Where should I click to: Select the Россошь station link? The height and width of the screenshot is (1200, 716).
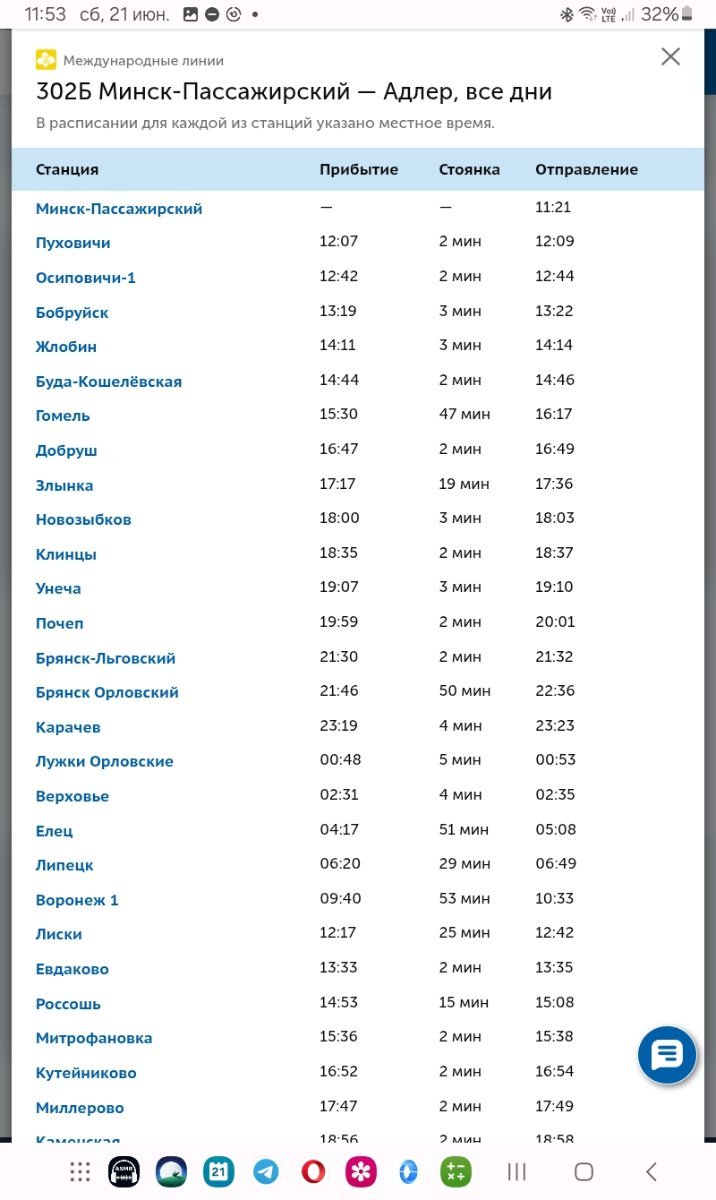[x=68, y=1004]
